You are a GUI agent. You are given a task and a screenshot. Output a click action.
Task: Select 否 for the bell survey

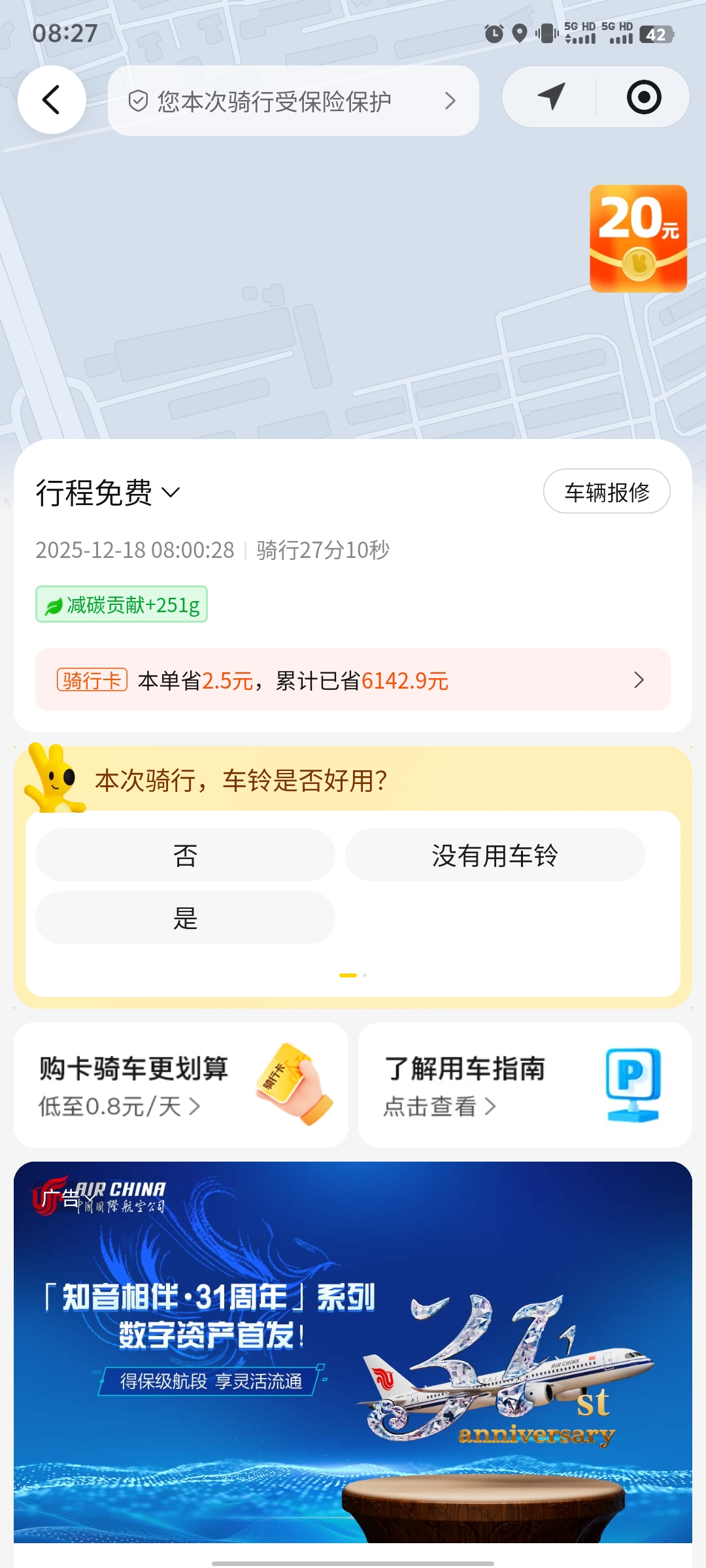(185, 855)
